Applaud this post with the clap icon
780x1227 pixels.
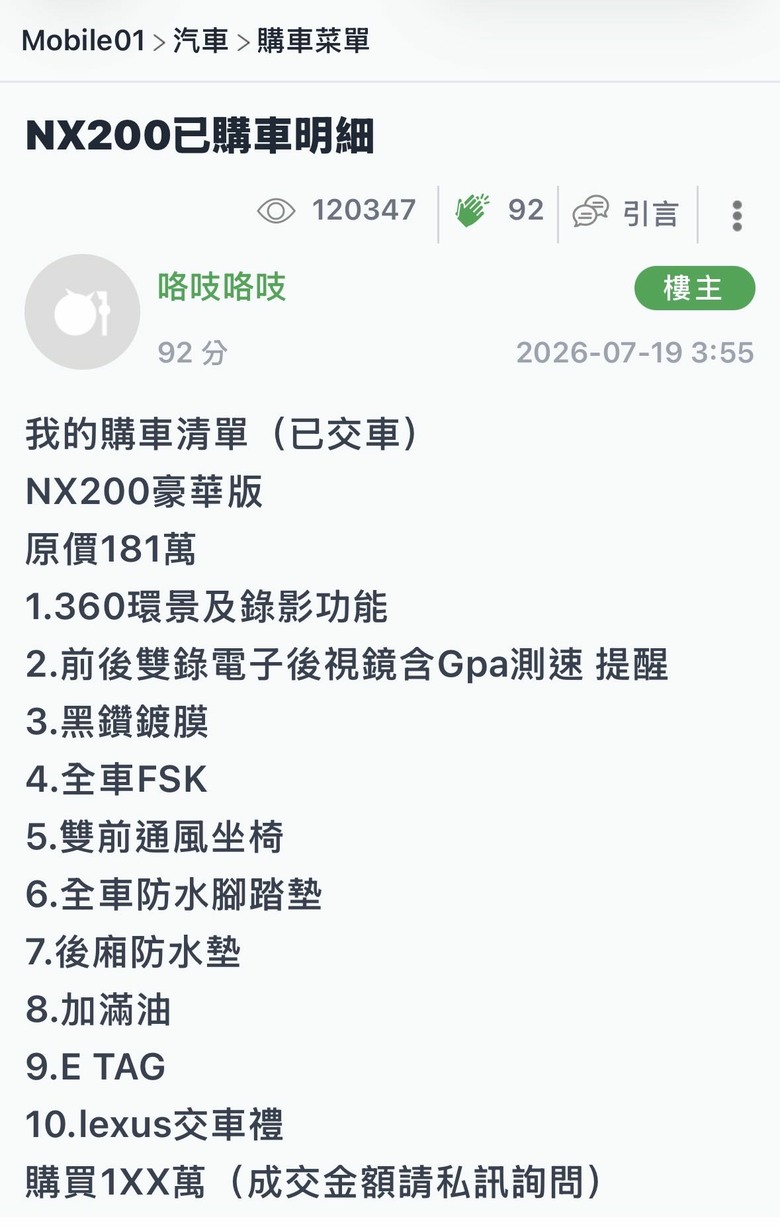click(x=471, y=210)
